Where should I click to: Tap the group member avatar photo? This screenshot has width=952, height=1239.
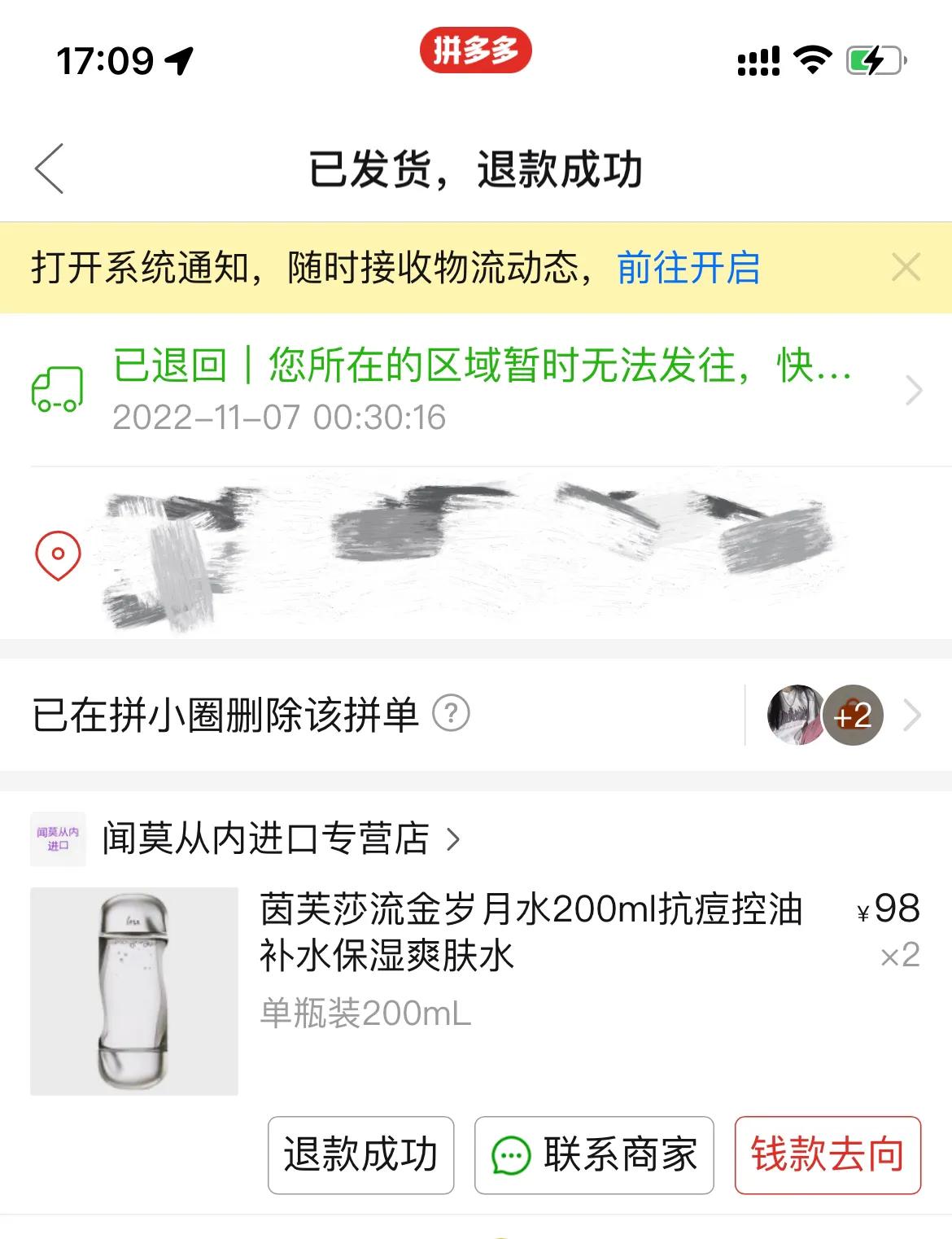793,716
